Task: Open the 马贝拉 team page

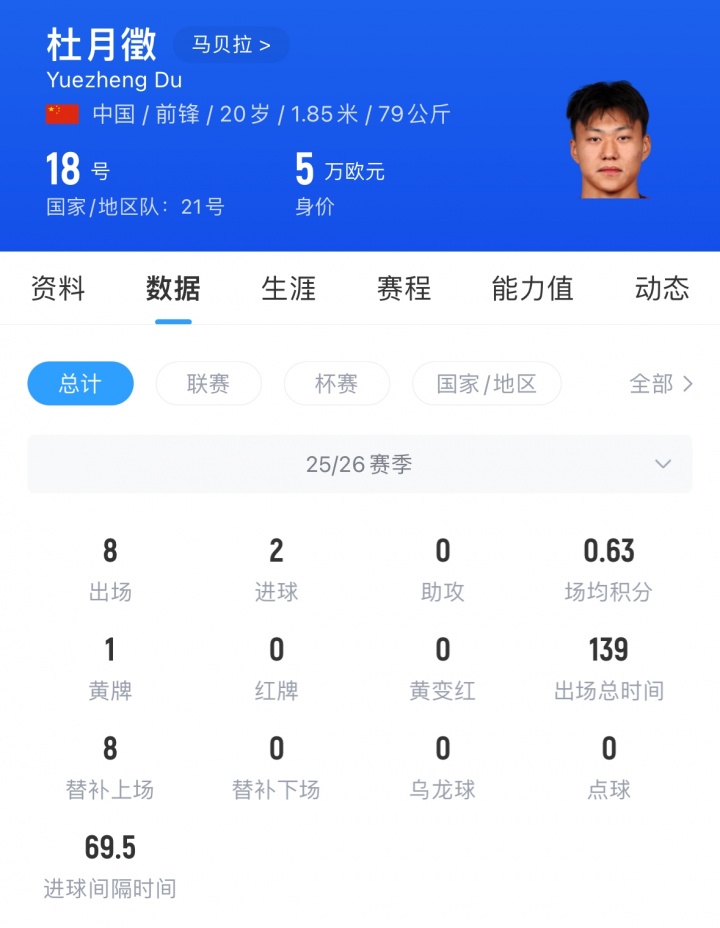Action: click(x=231, y=45)
